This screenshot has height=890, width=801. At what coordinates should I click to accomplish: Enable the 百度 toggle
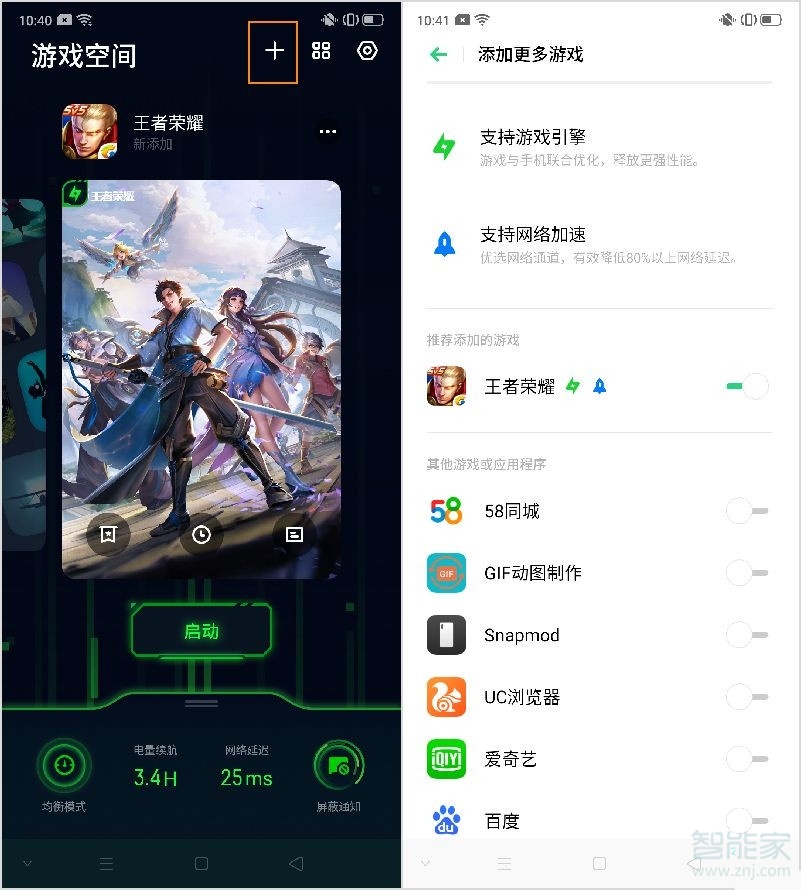[x=747, y=819]
